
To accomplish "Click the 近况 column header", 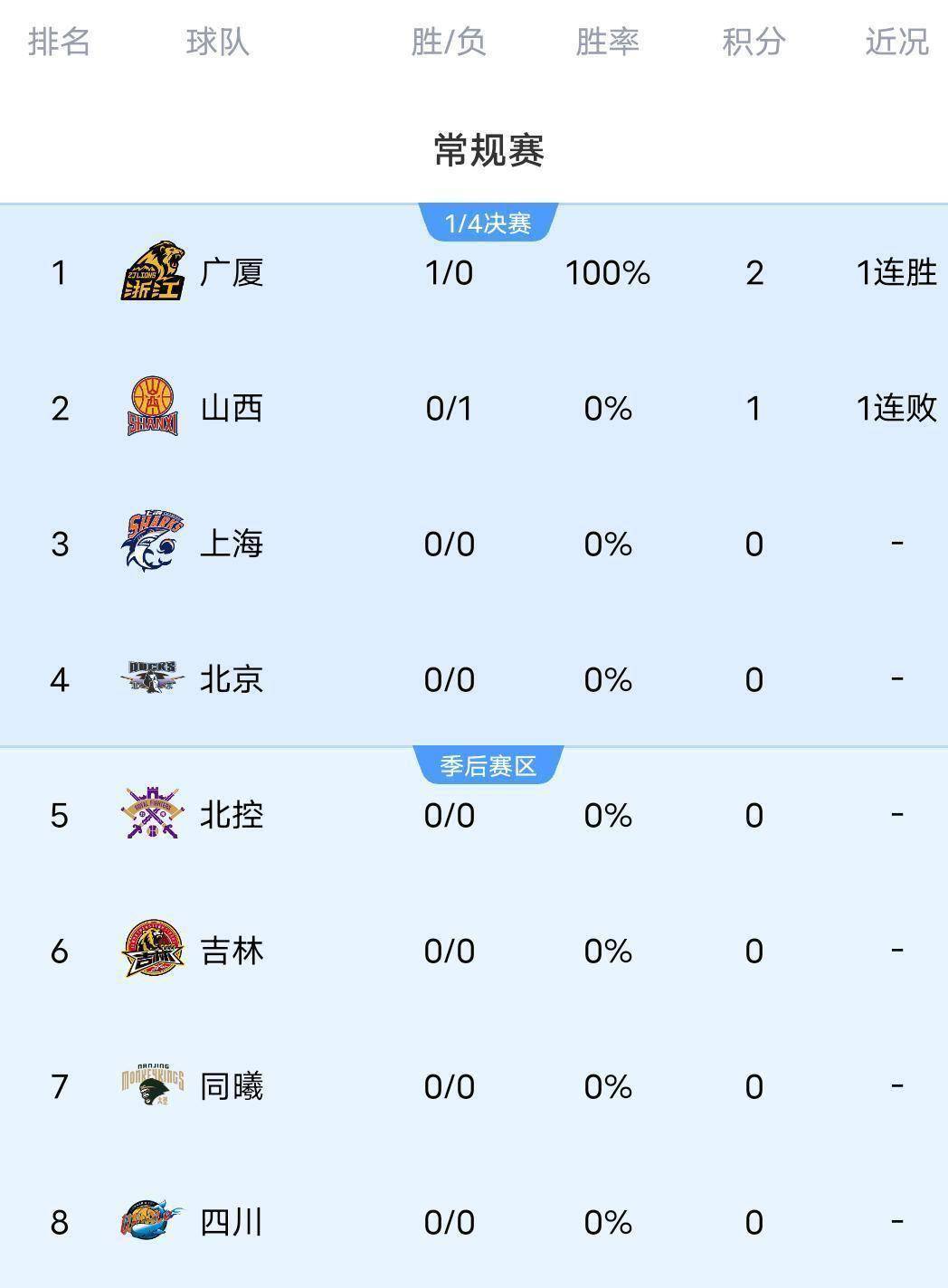I will point(896,42).
